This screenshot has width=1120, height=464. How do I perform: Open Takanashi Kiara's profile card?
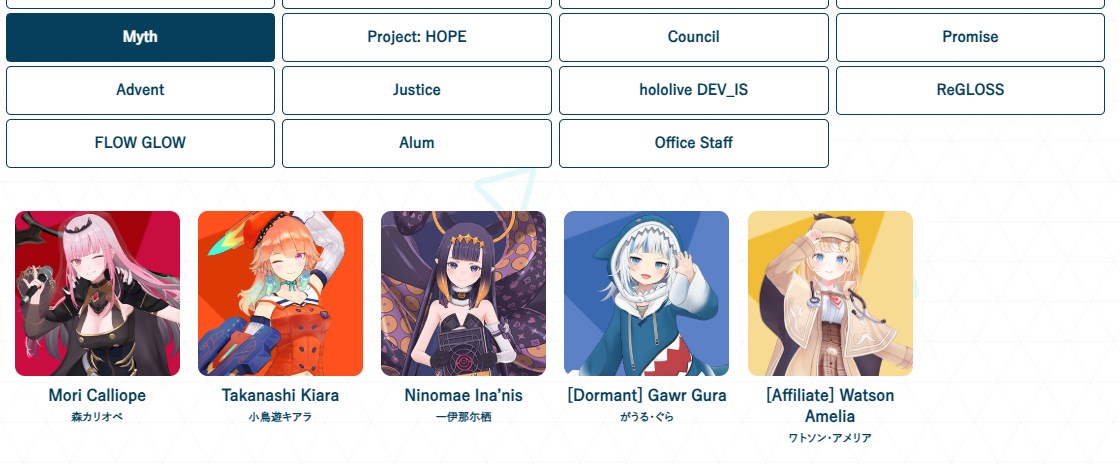280,293
